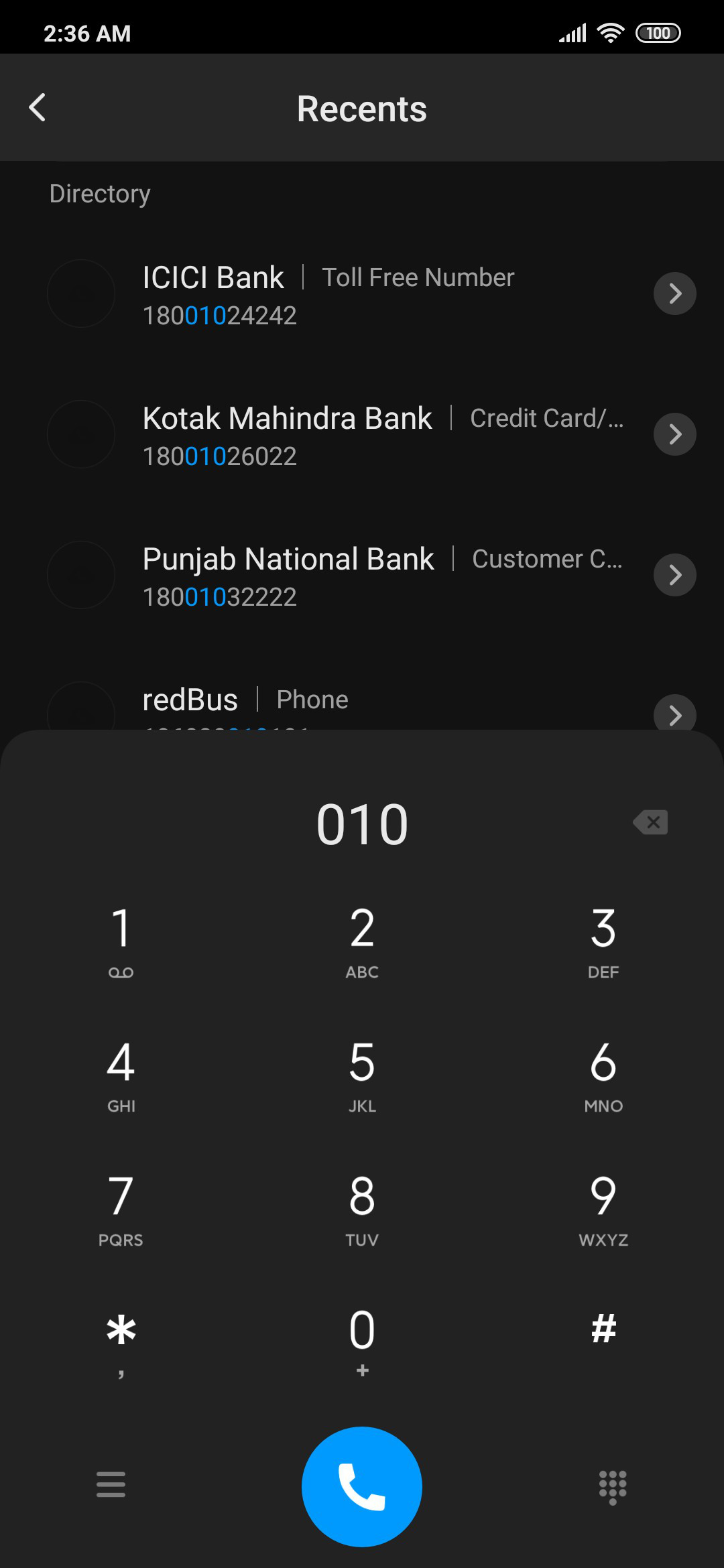Open the dialer menu icon
This screenshot has width=724, height=1568.
coord(111,1485)
